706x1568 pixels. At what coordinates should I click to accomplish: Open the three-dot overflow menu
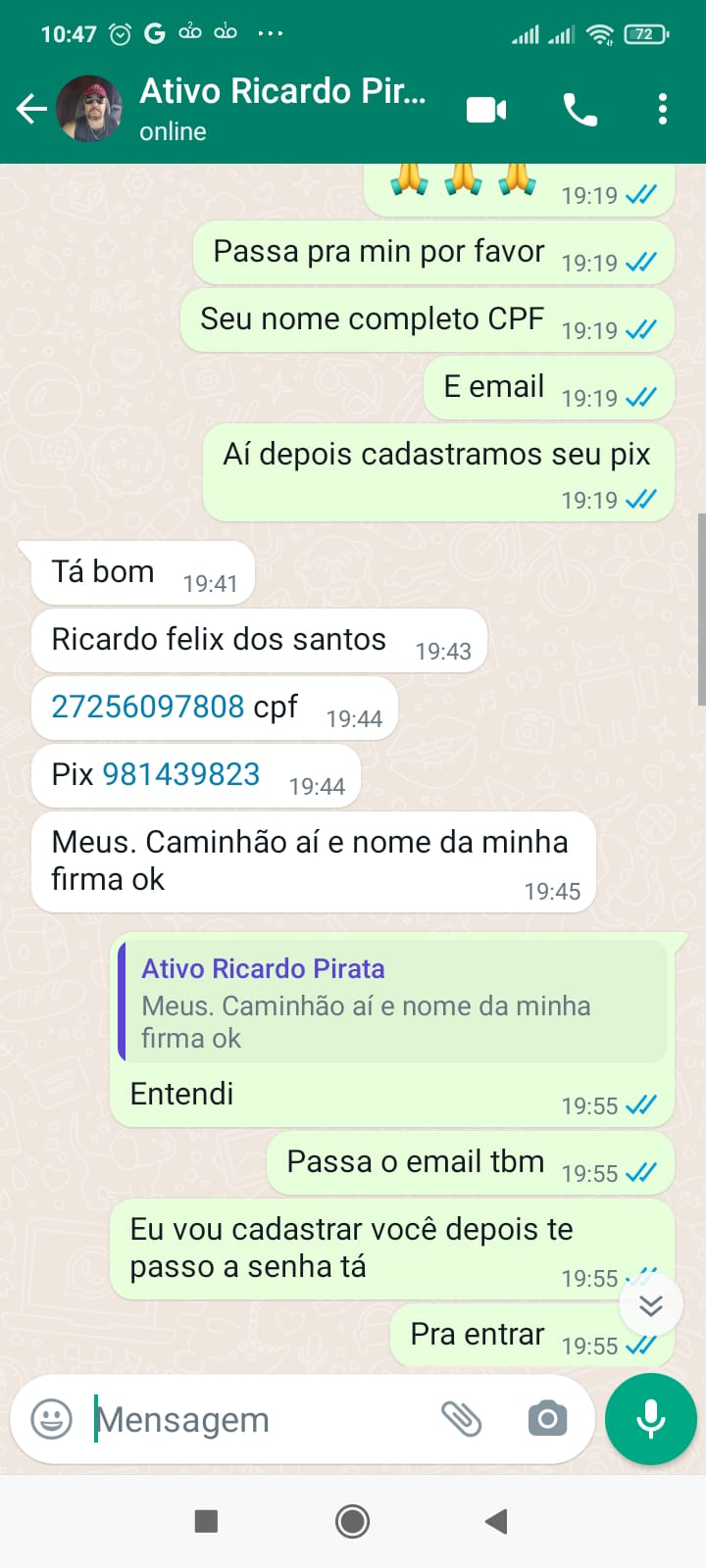[663, 109]
